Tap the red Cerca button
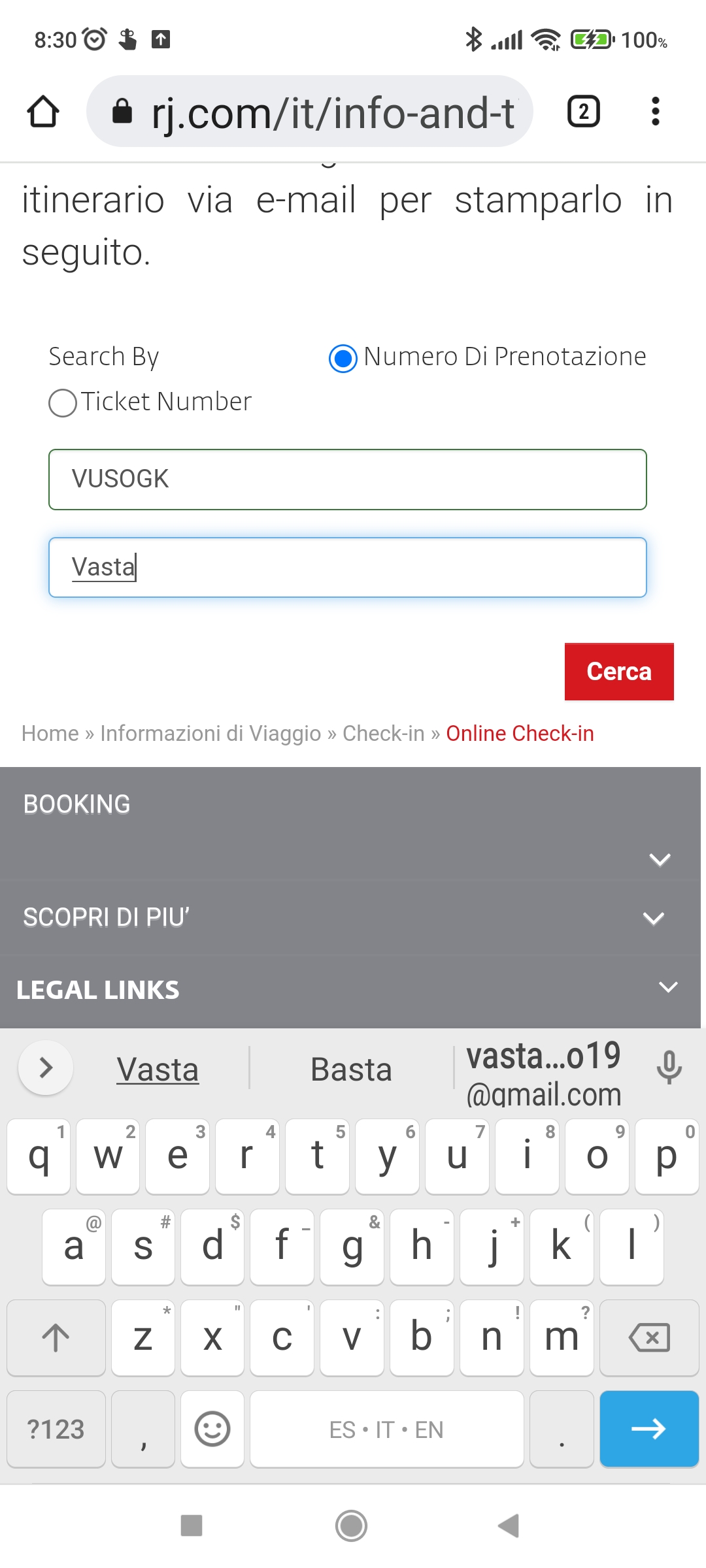This screenshot has width=706, height=1568. [x=619, y=672]
